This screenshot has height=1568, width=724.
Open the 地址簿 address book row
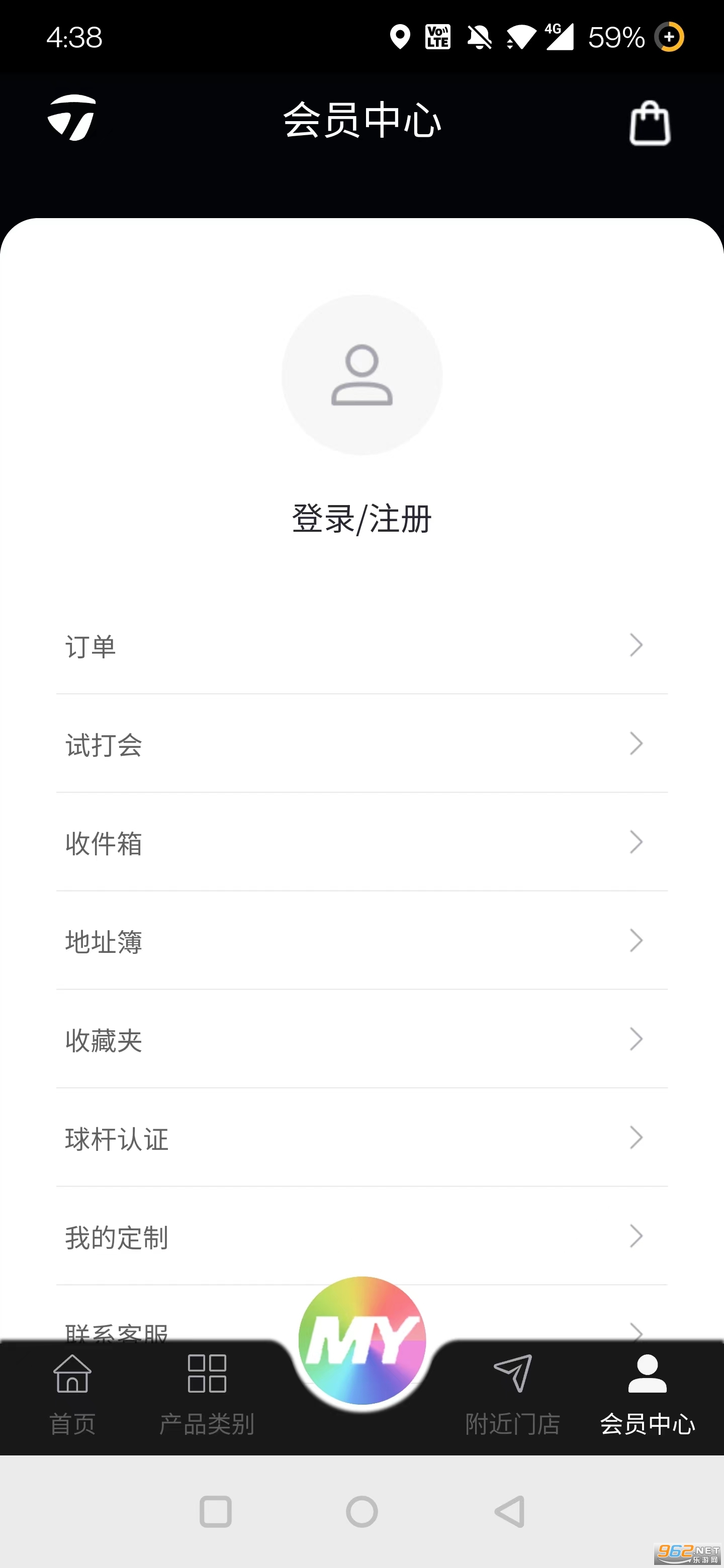[x=361, y=942]
